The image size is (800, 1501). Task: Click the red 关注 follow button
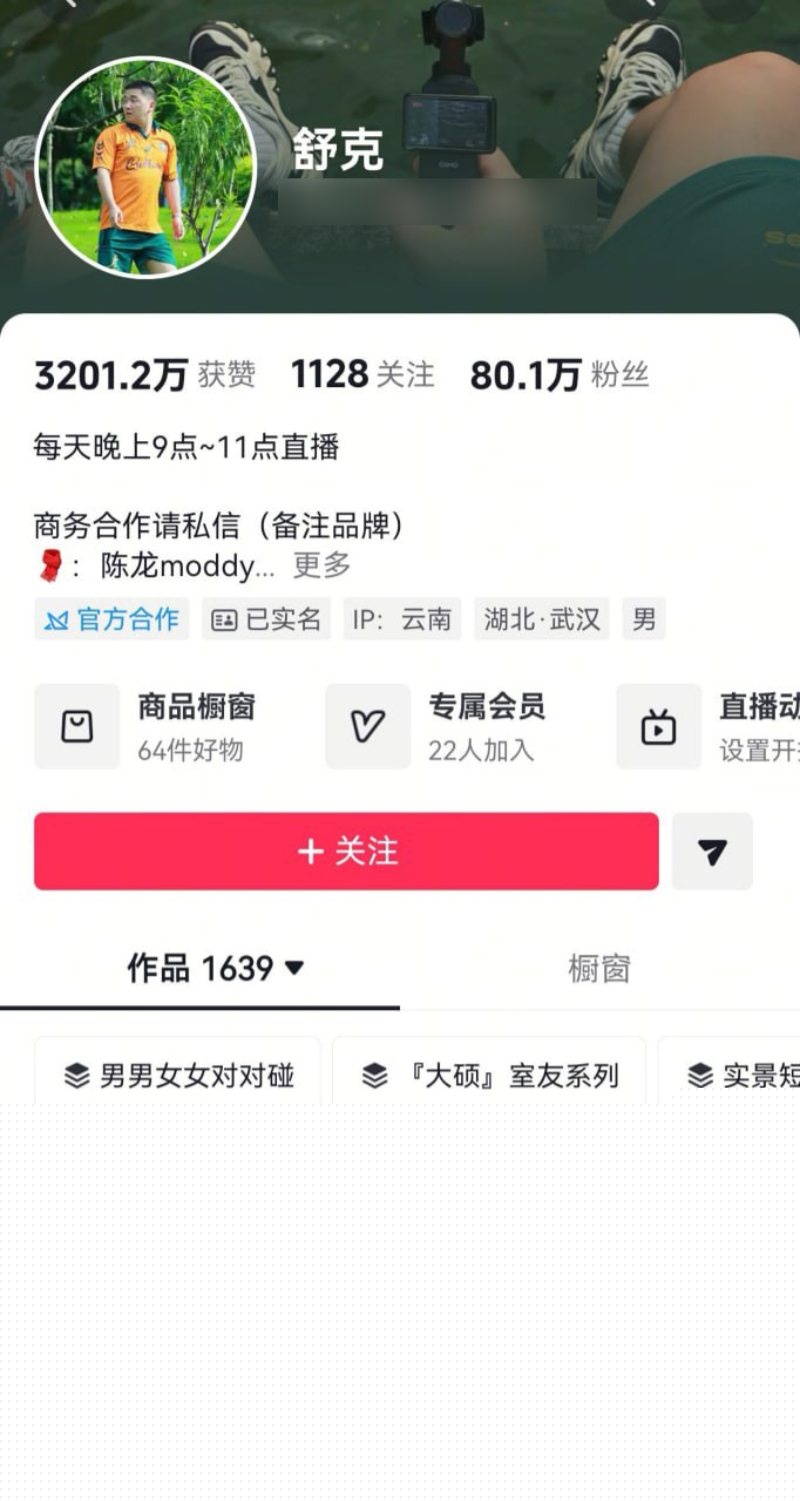347,851
